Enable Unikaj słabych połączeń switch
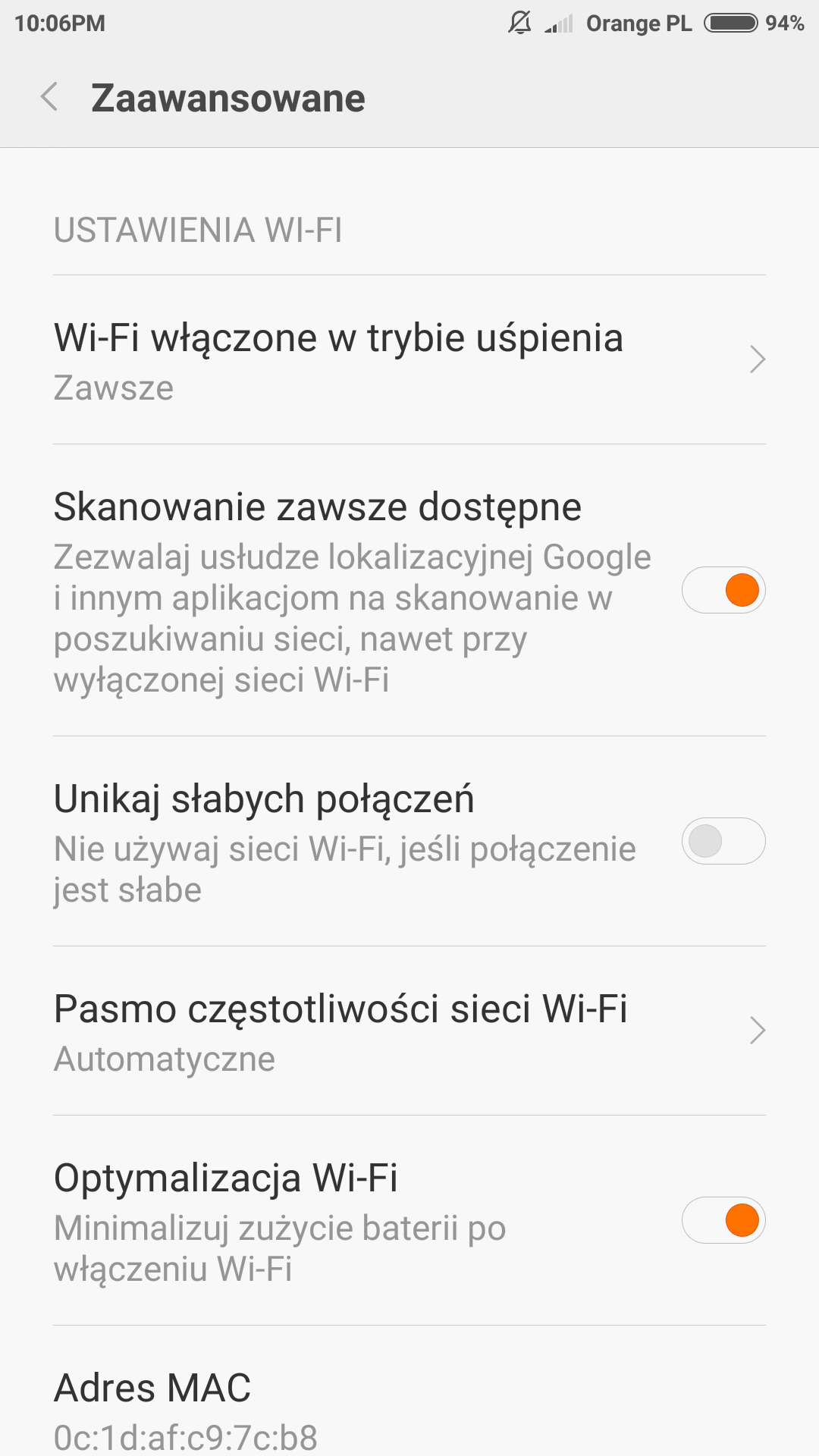The width and height of the screenshot is (819, 1456). click(723, 841)
